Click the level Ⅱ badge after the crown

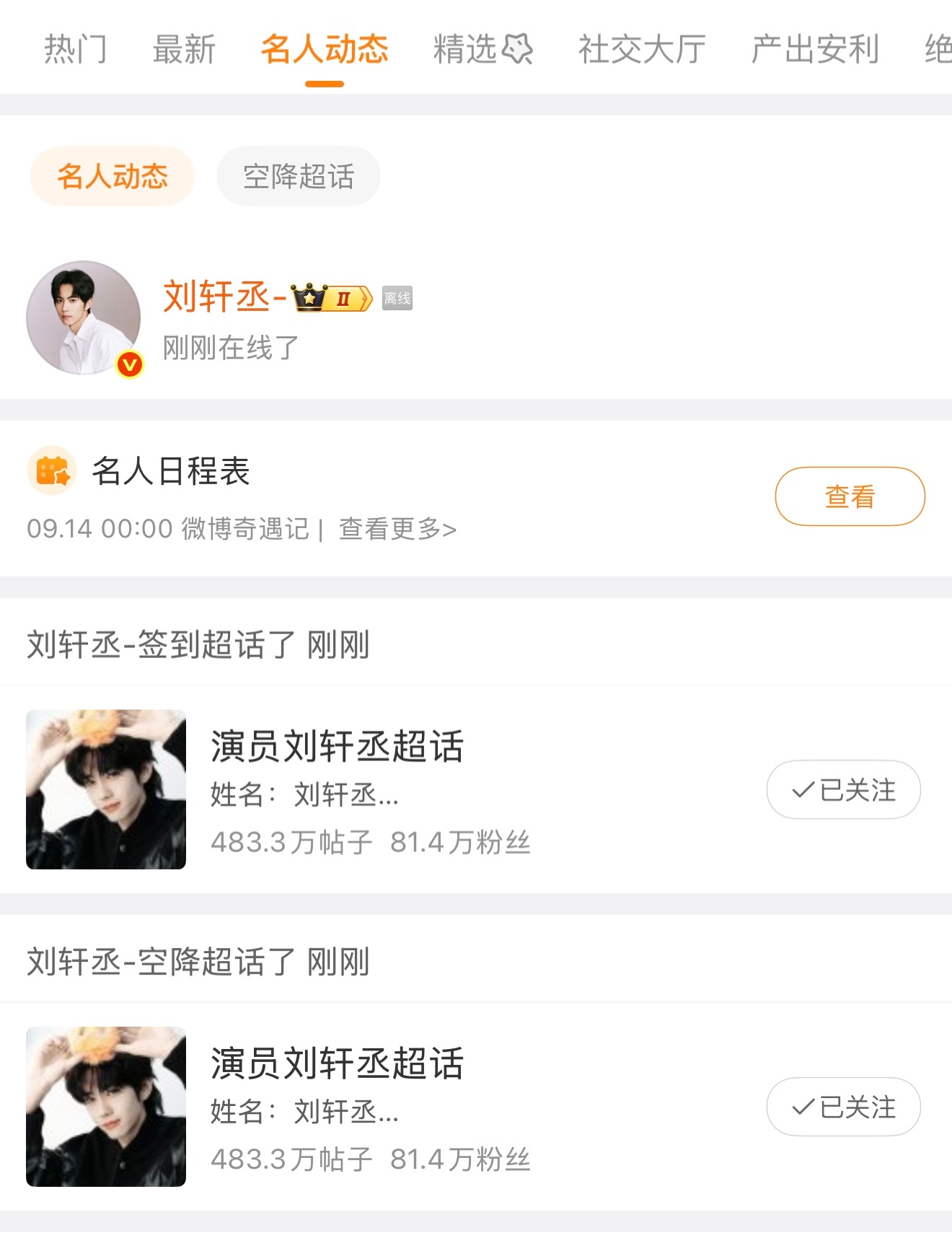(x=345, y=298)
